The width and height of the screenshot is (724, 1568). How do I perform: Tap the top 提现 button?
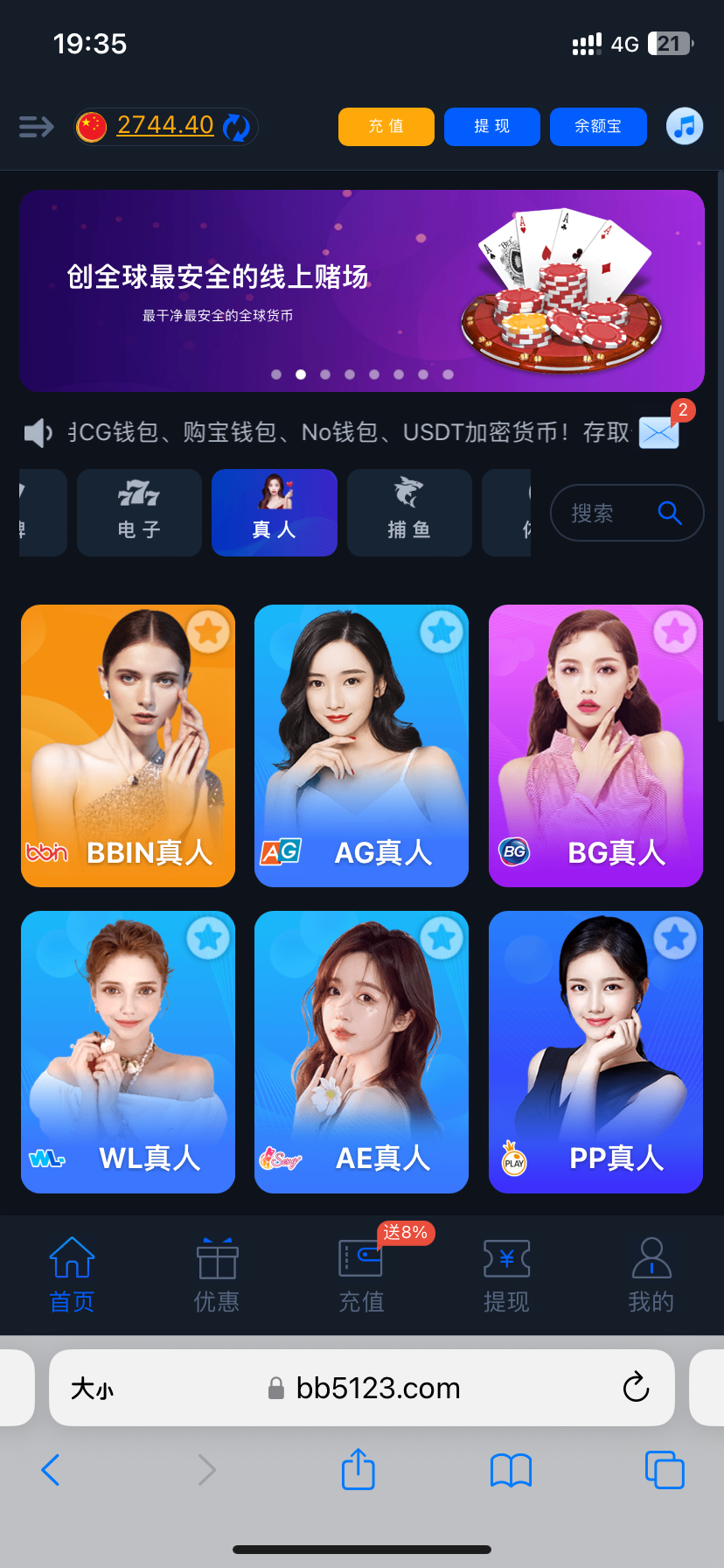coord(491,127)
